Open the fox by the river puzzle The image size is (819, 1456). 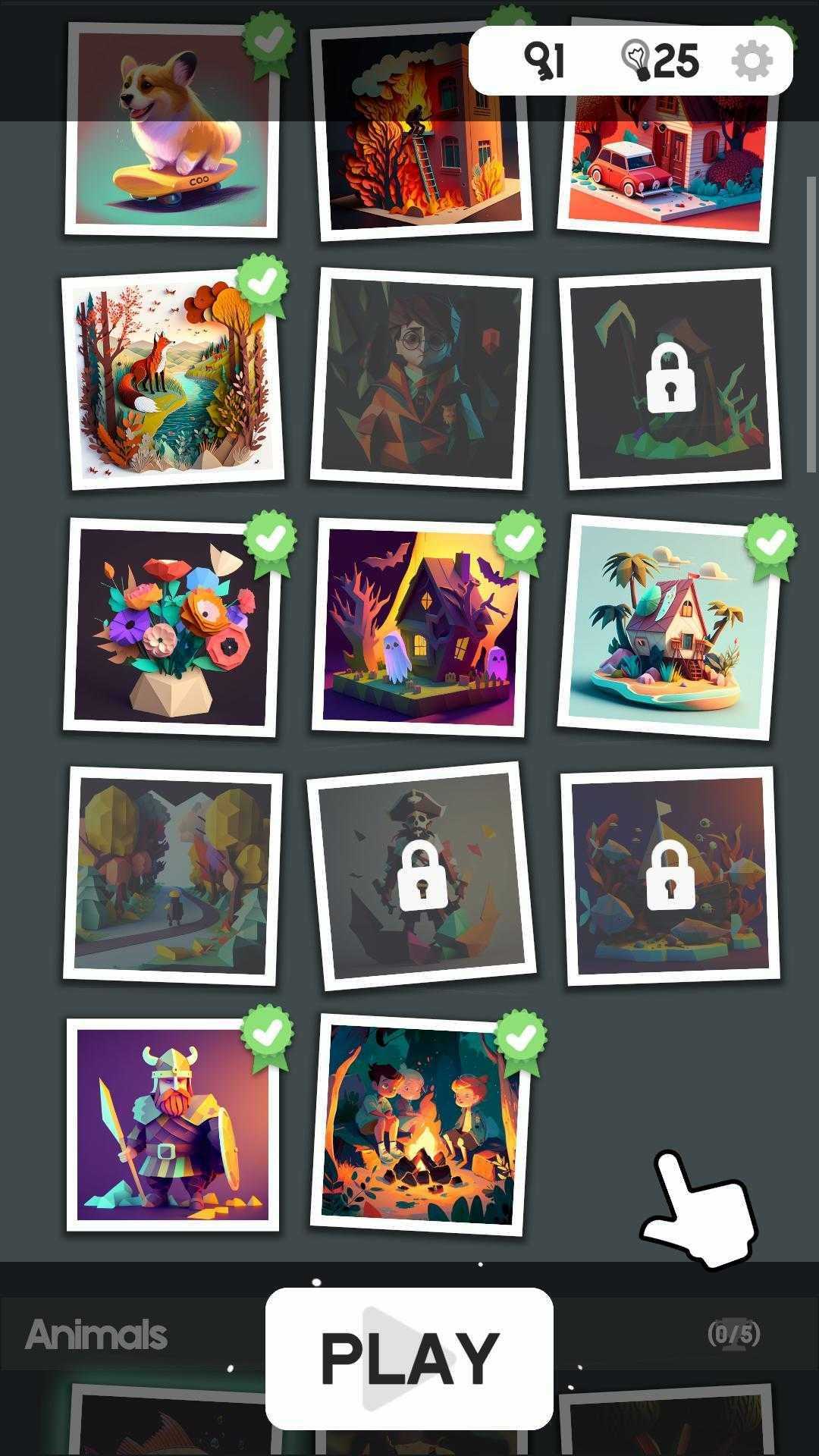pyautogui.click(x=173, y=379)
